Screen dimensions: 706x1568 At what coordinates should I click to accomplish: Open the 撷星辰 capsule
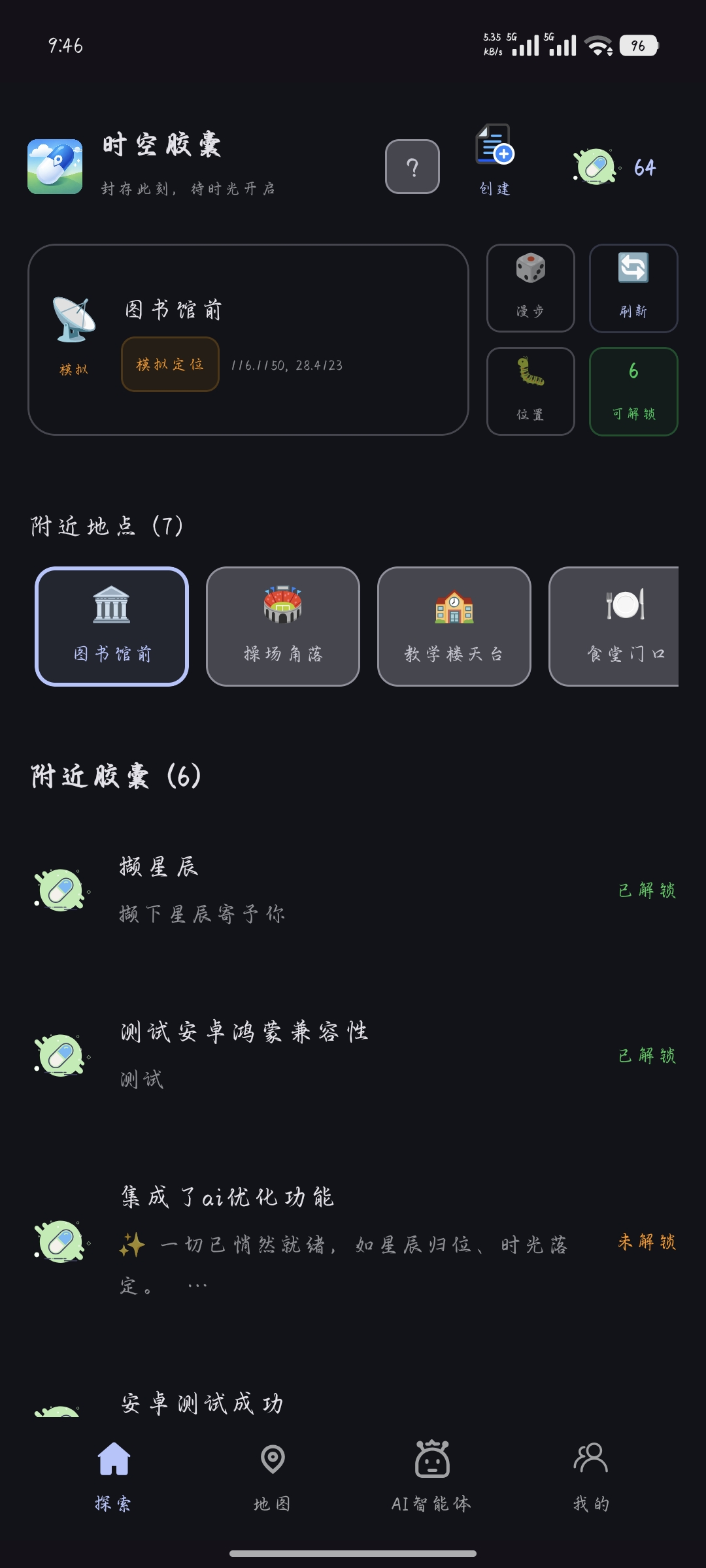tap(353, 890)
